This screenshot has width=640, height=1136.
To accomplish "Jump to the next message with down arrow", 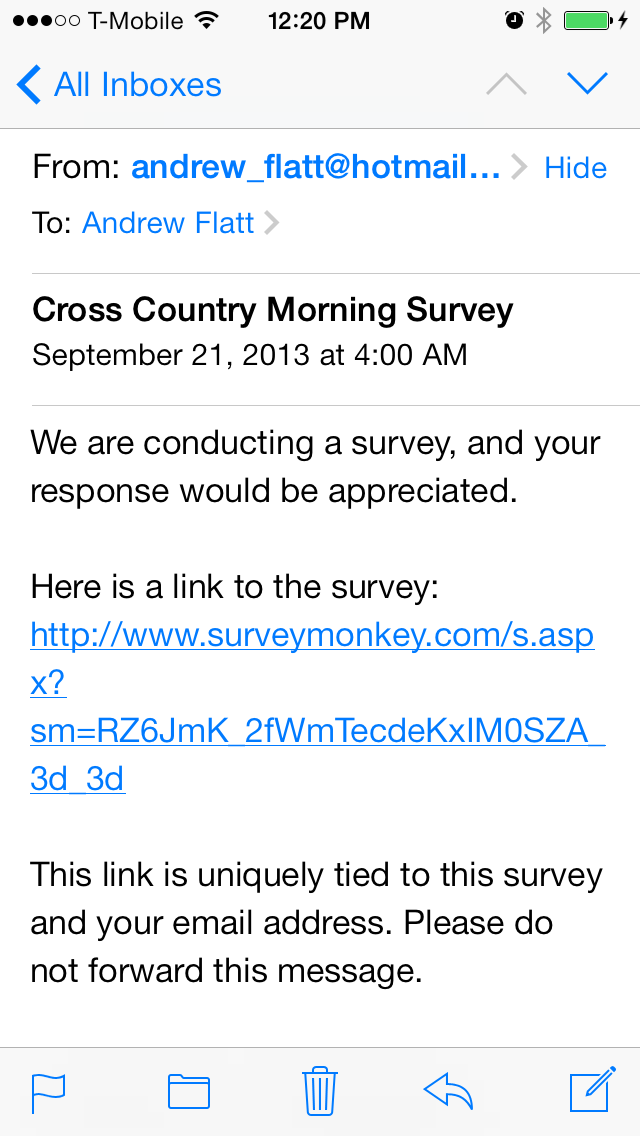I will pyautogui.click(x=587, y=85).
